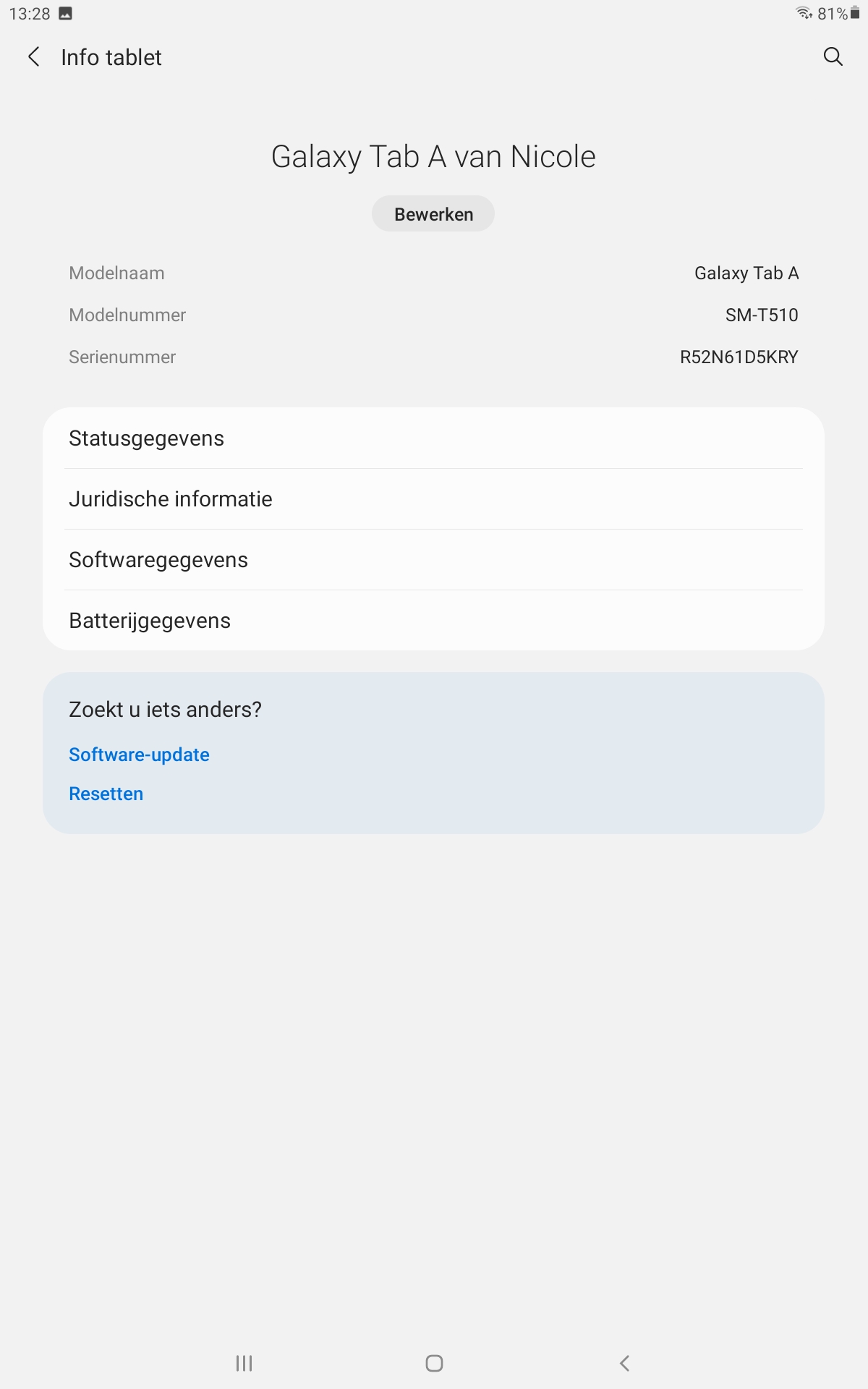The height and width of the screenshot is (1389, 868).
Task: Tap the Bewerken button
Action: tap(433, 214)
